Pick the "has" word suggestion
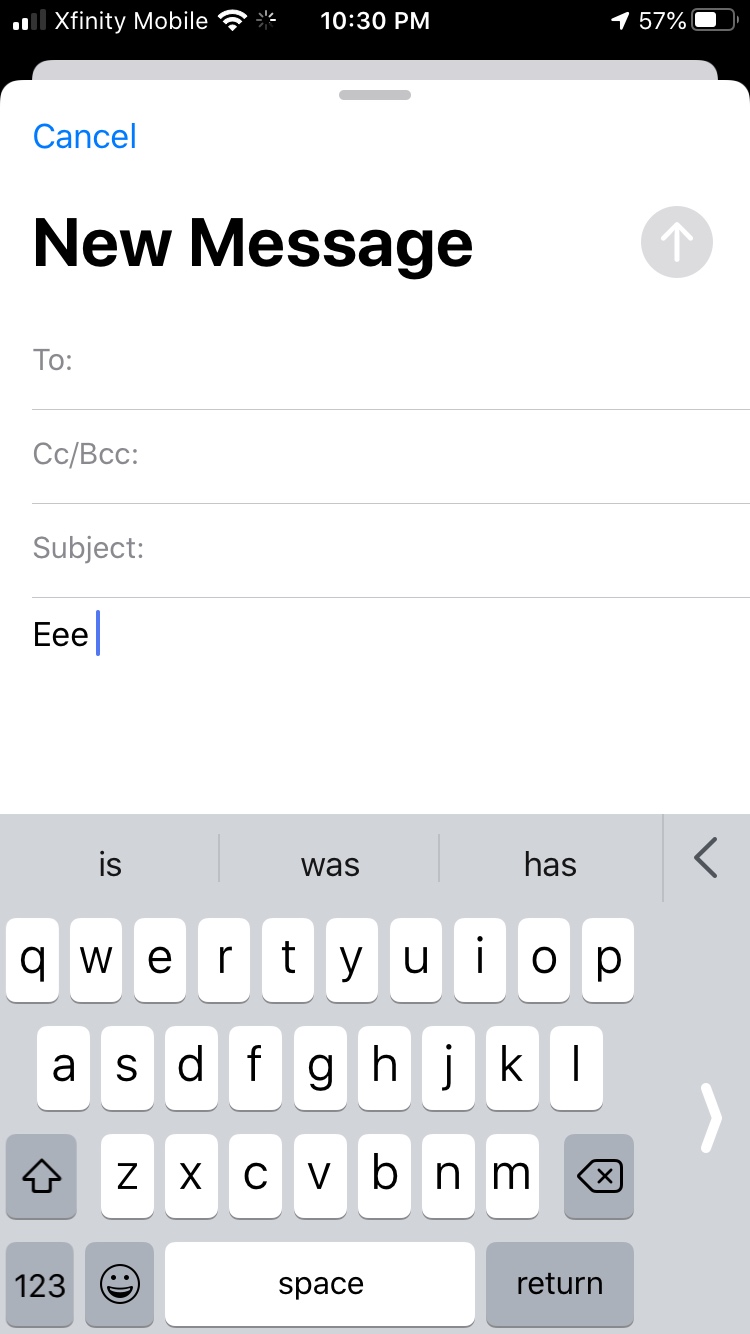 coord(550,864)
